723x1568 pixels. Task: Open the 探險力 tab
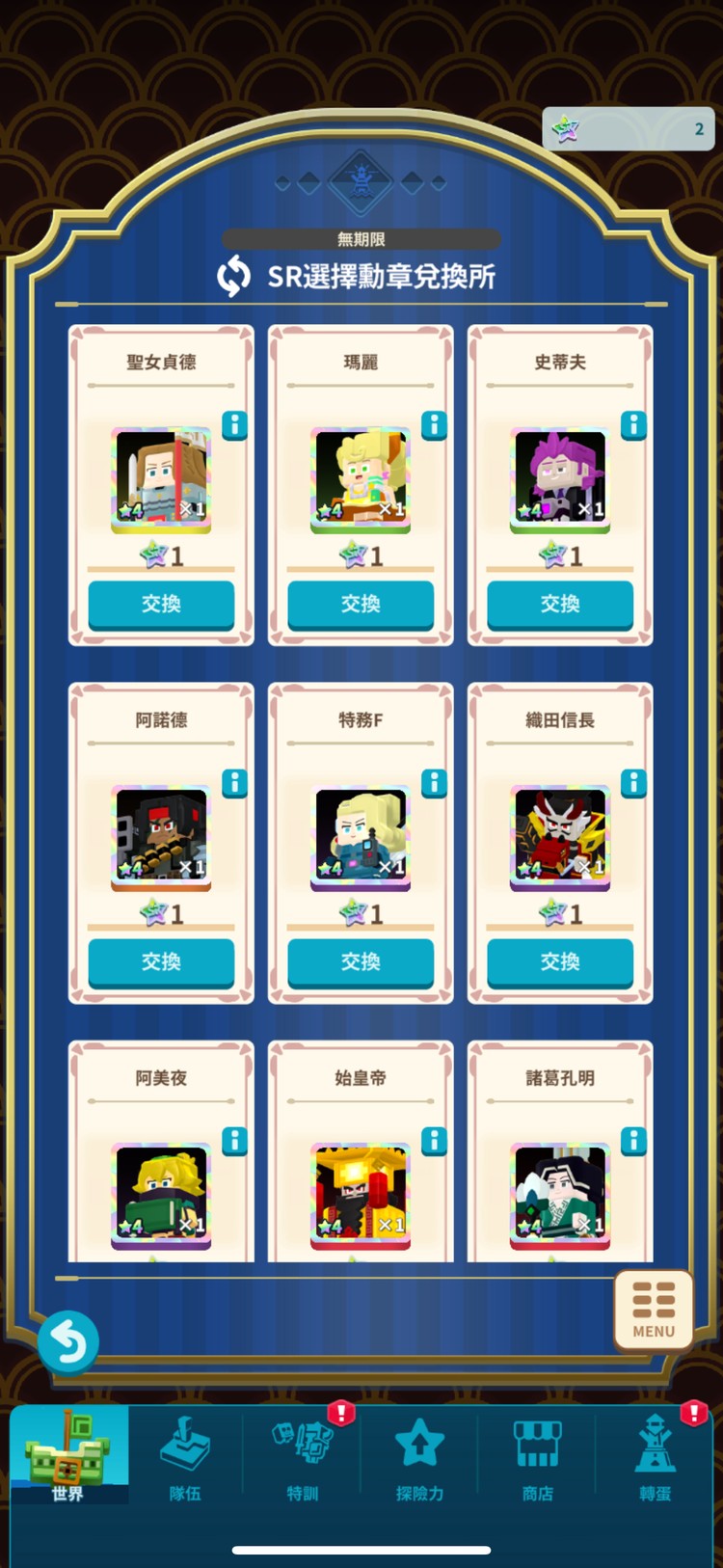click(x=419, y=1454)
